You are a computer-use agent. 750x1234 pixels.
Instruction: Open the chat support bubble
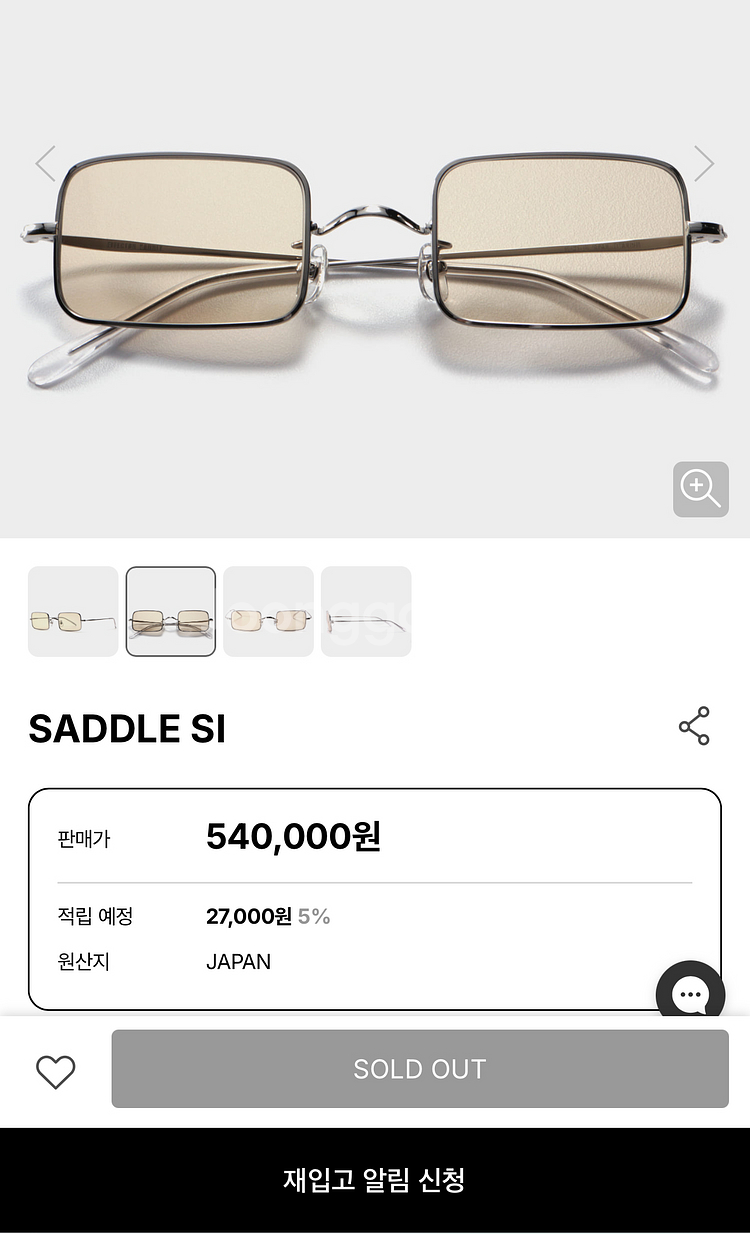(x=689, y=994)
